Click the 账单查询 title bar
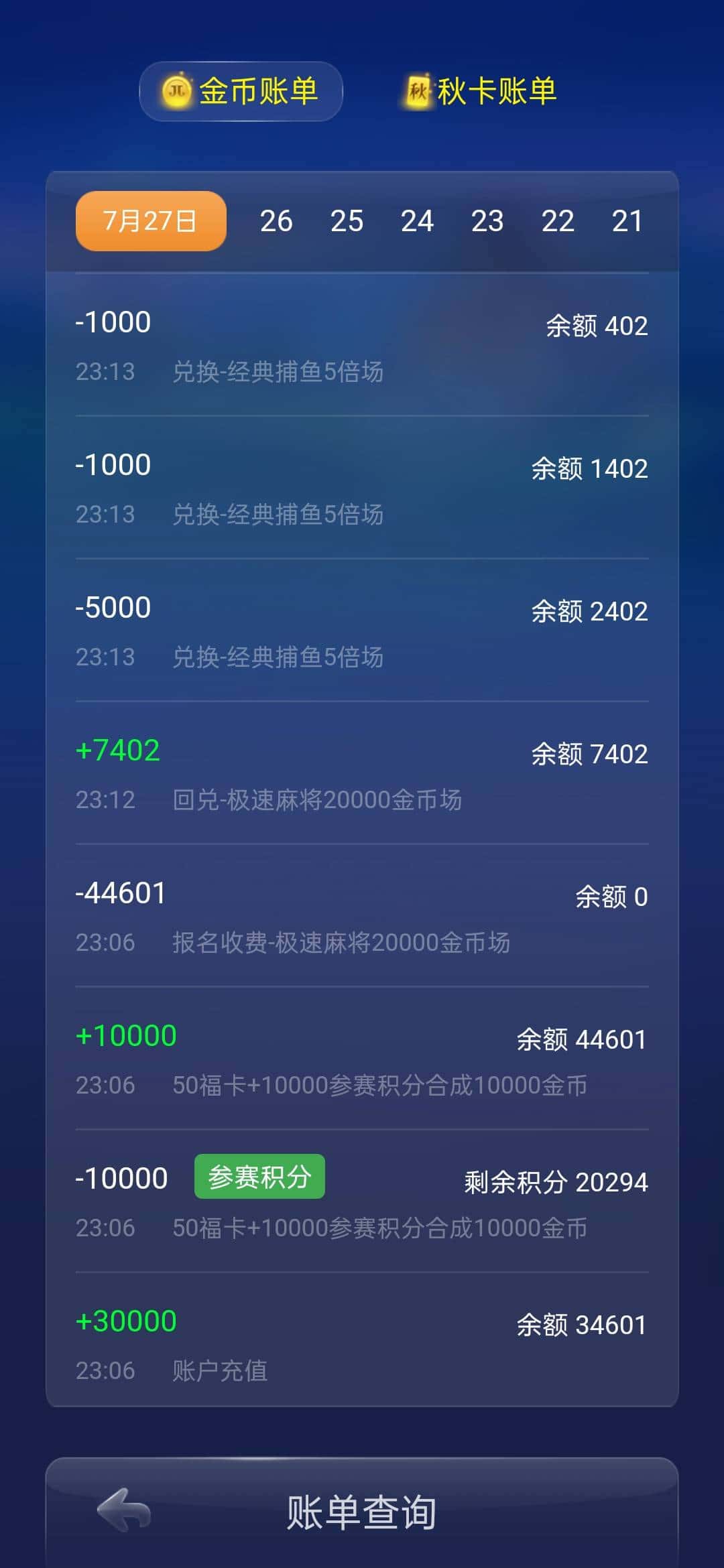724x1568 pixels. pos(362,1511)
